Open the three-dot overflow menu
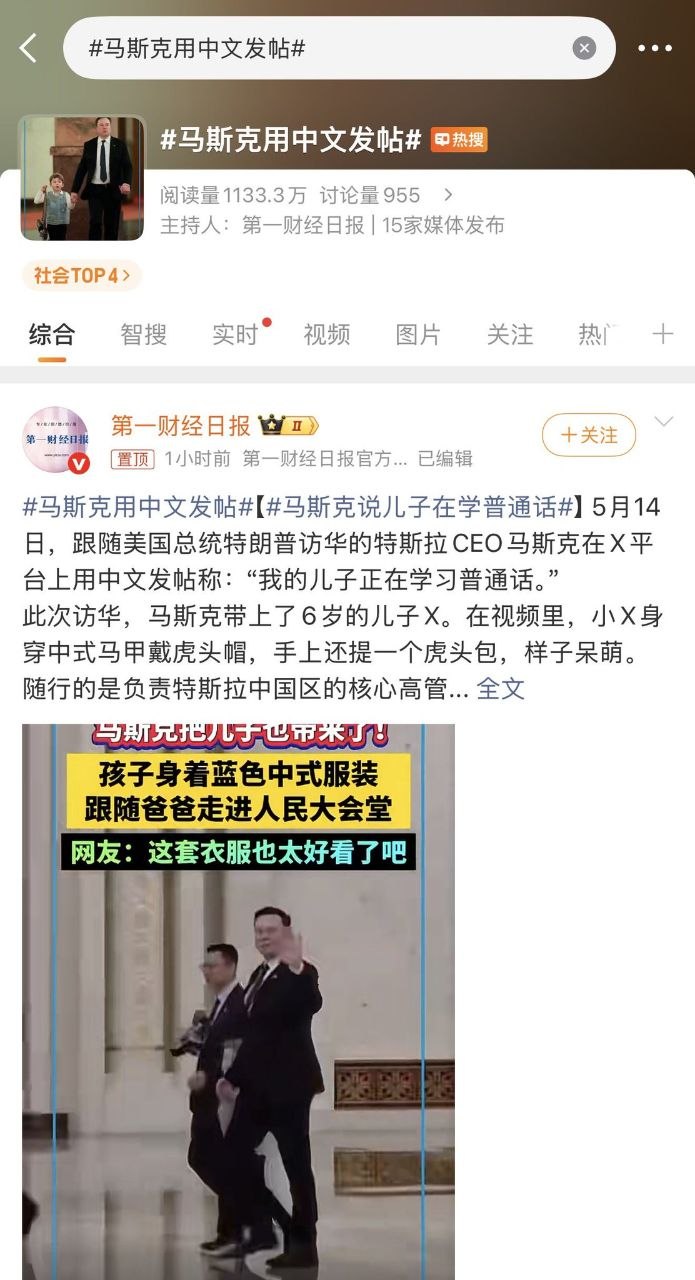 [x=655, y=48]
